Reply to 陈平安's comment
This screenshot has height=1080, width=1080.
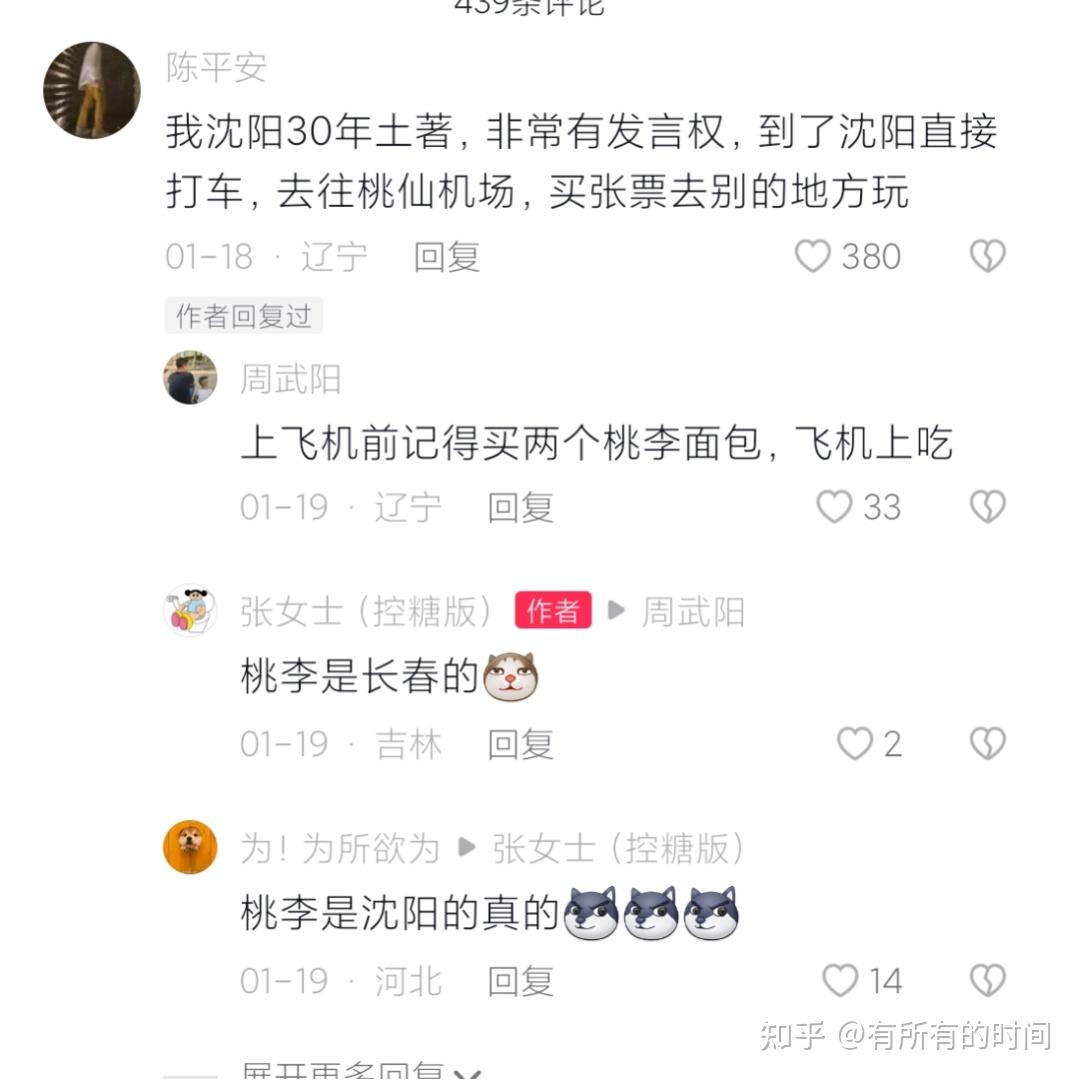coord(447,257)
